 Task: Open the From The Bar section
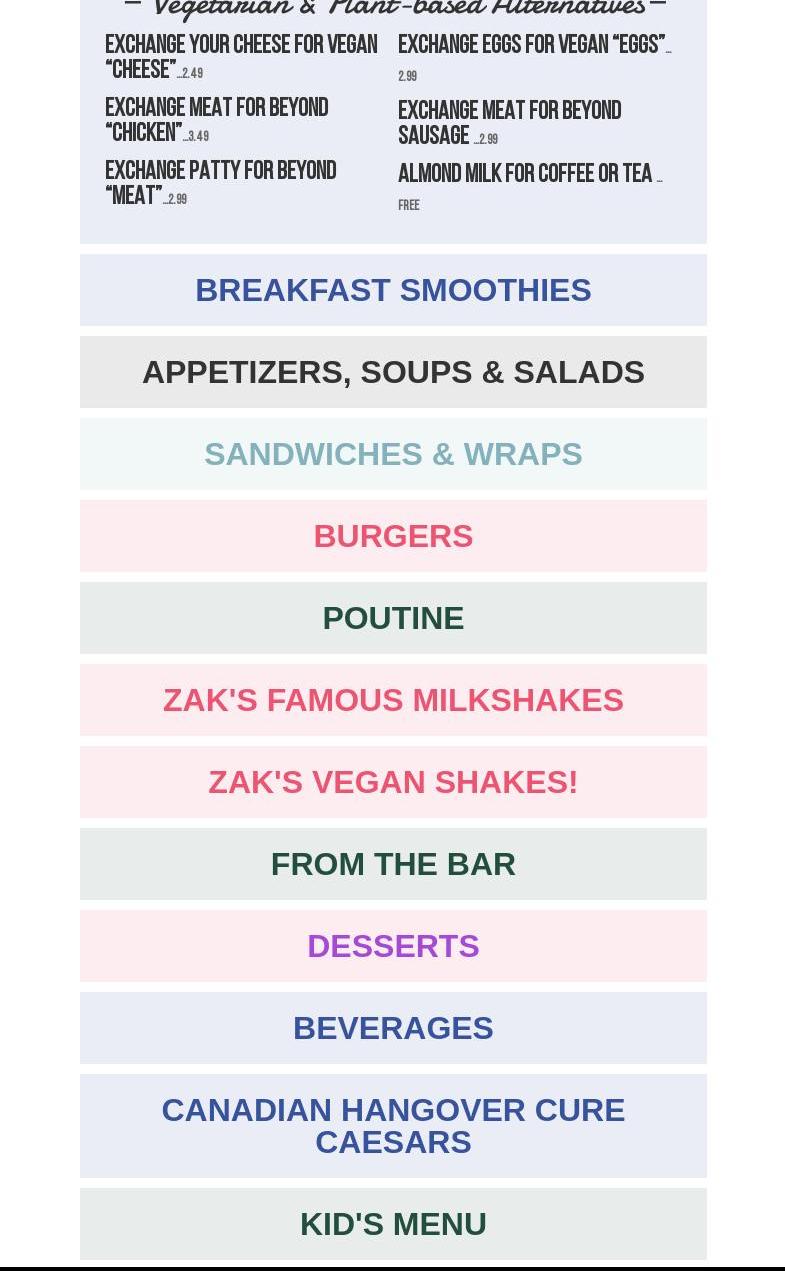coord(393,864)
